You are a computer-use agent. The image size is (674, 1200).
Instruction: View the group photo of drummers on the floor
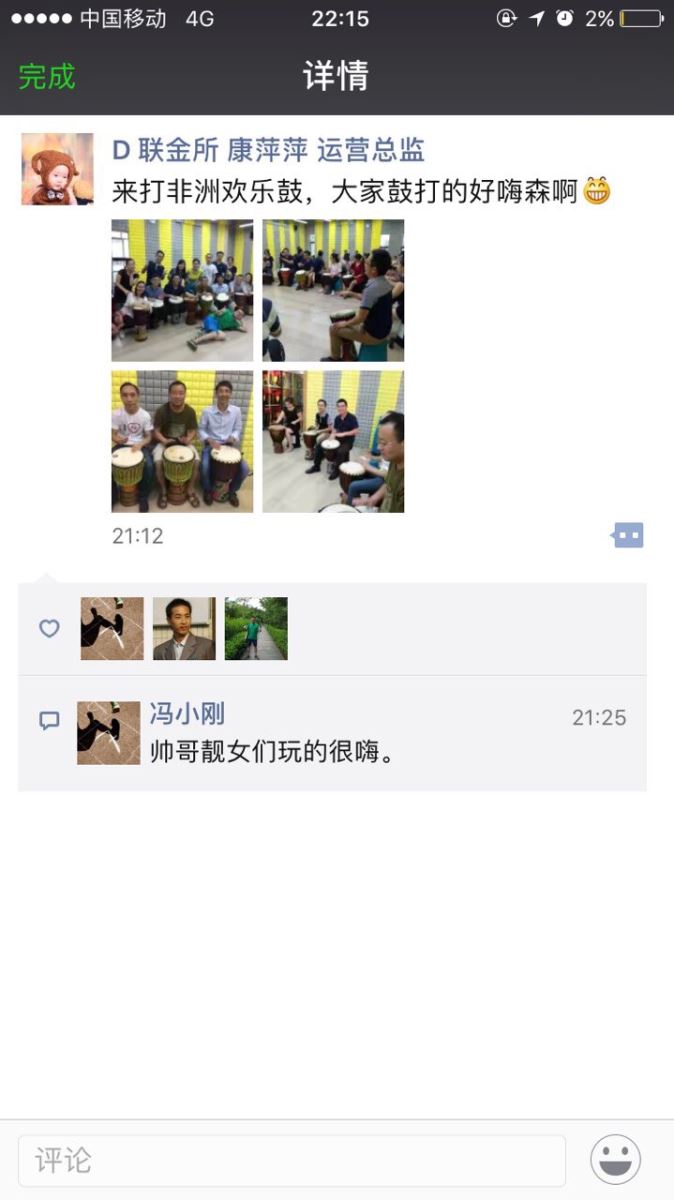coord(182,290)
